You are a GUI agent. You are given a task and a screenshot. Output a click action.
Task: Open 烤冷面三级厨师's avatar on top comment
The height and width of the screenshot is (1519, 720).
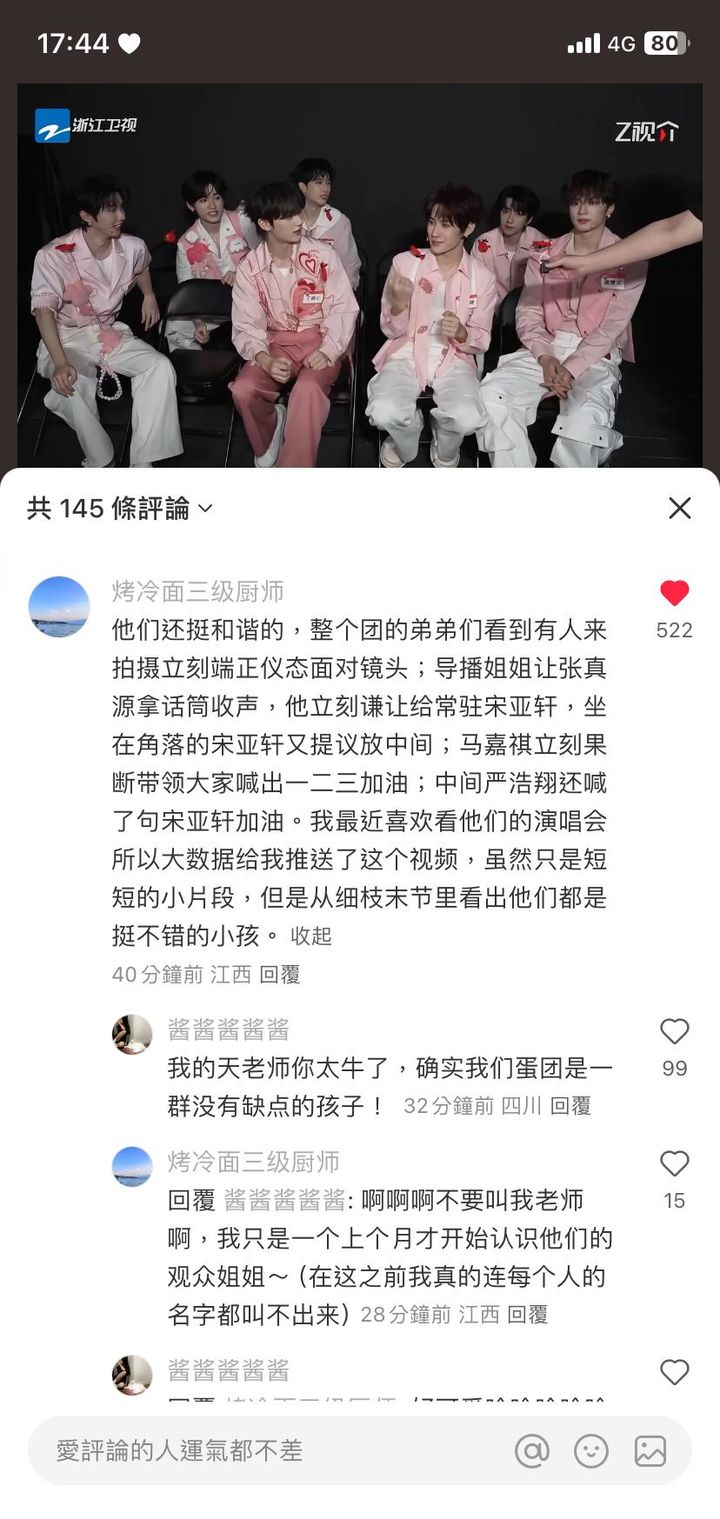tap(59, 606)
